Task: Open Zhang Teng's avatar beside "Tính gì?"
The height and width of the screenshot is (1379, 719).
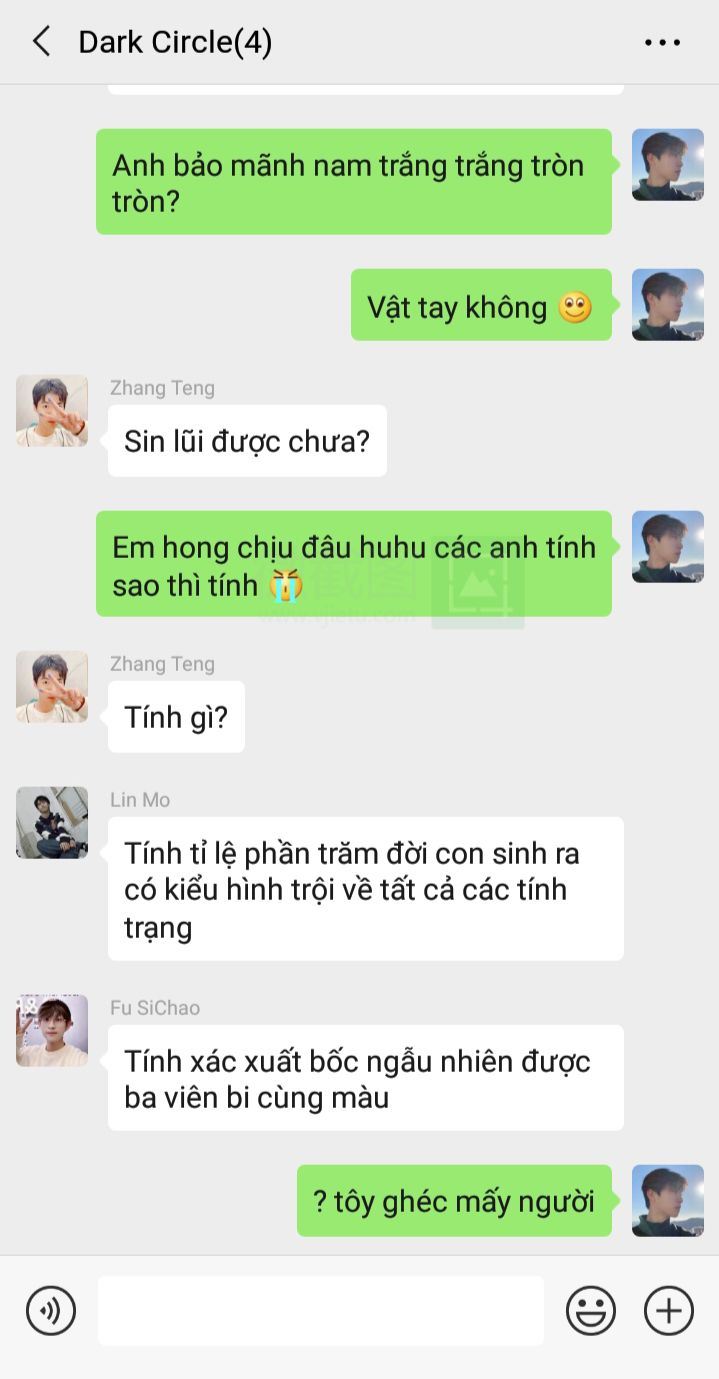Action: point(52,687)
